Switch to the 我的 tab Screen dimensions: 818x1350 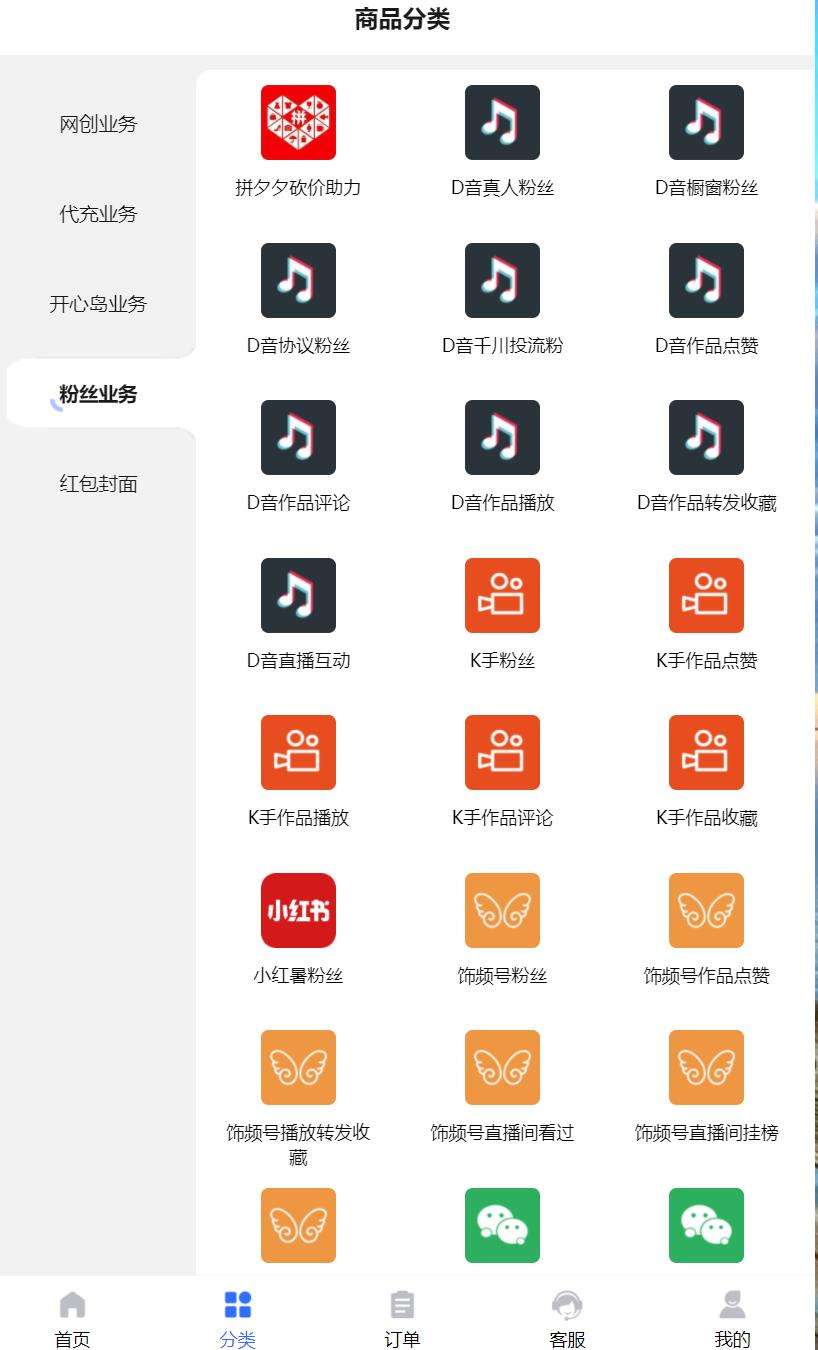pyautogui.click(x=732, y=1320)
